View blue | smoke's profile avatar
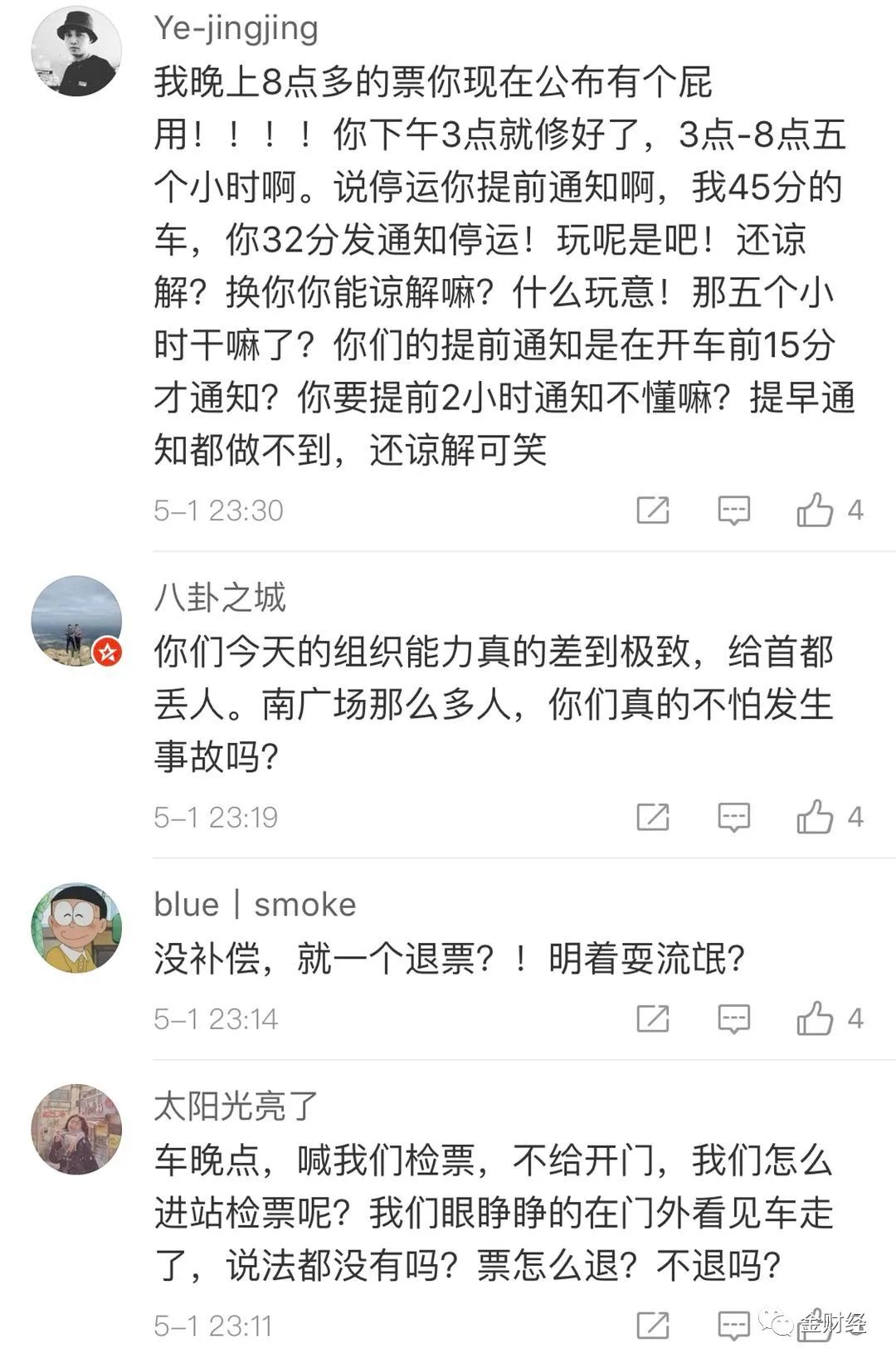896x1363 pixels. click(x=76, y=927)
